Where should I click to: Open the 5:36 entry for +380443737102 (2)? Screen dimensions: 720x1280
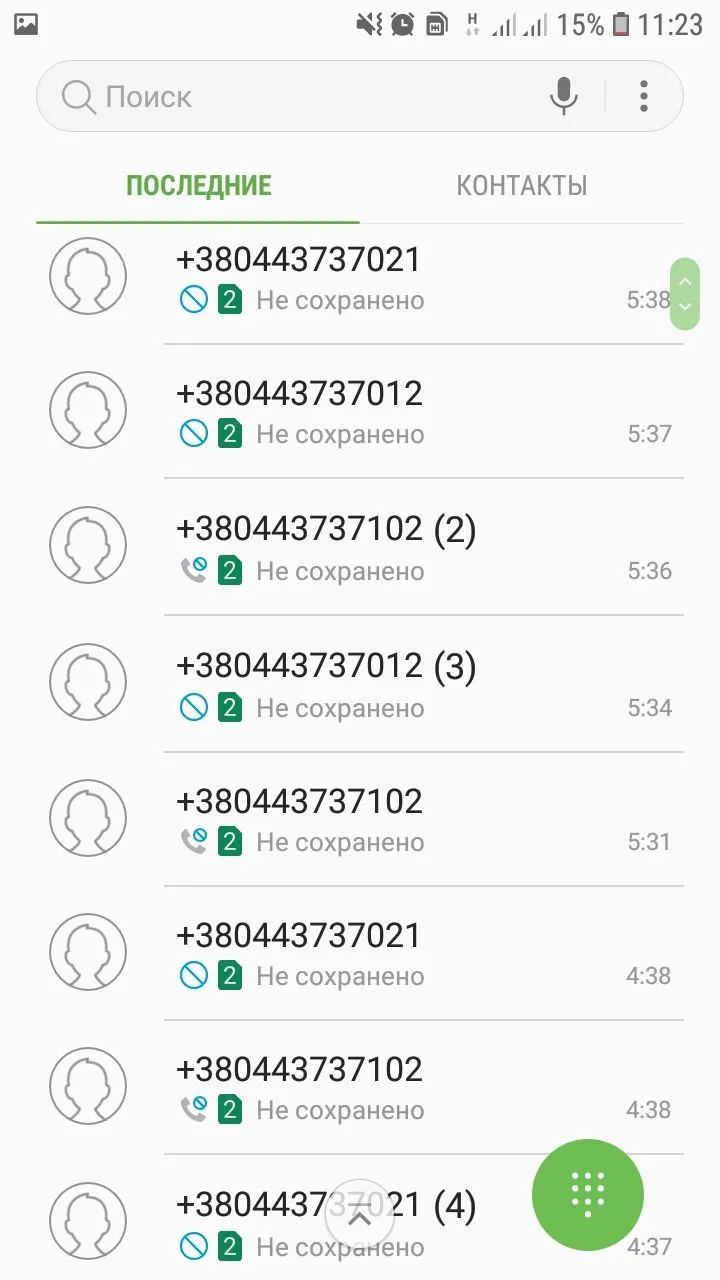point(400,548)
